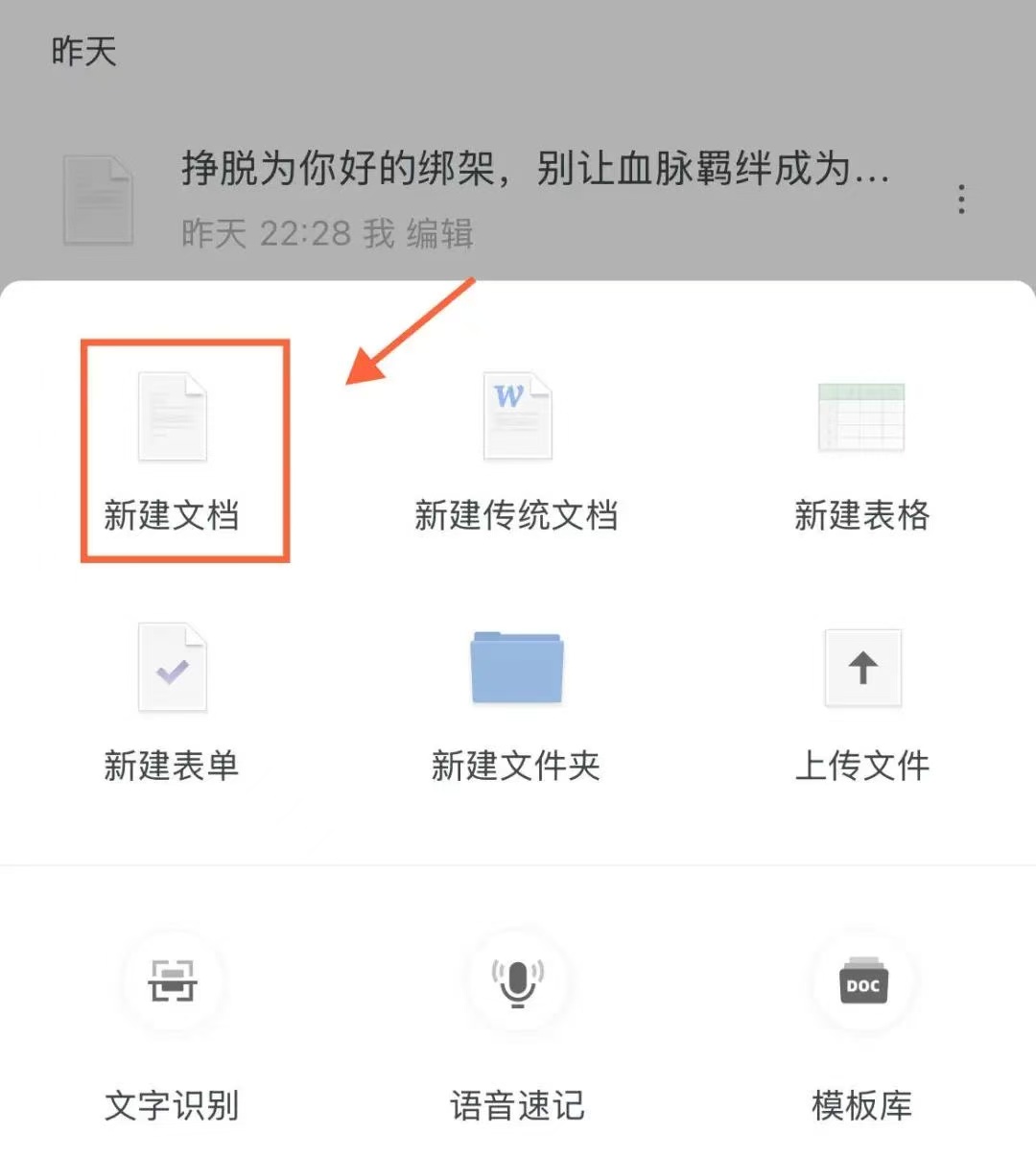Open 文字识别 text recognition
The image size is (1036, 1157).
click(173, 1027)
